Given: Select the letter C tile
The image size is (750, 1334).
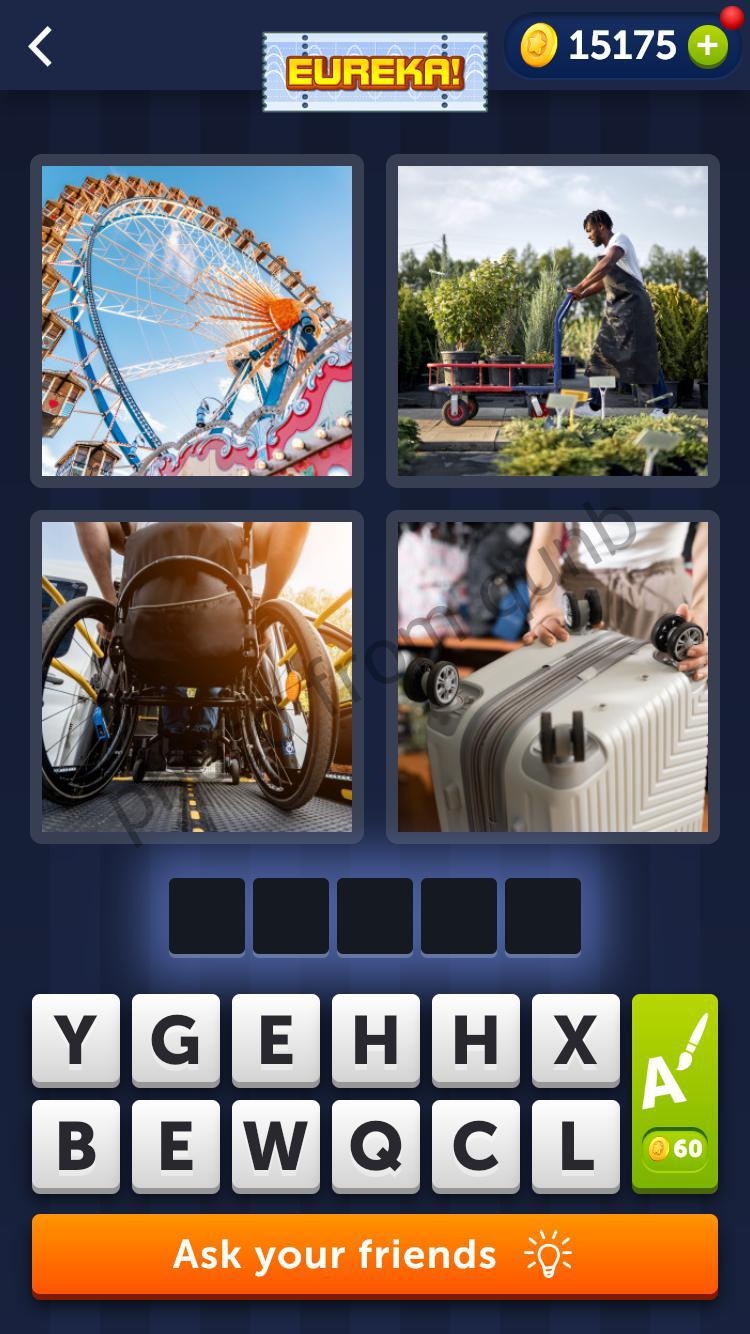Looking at the screenshot, I should (x=476, y=1146).
